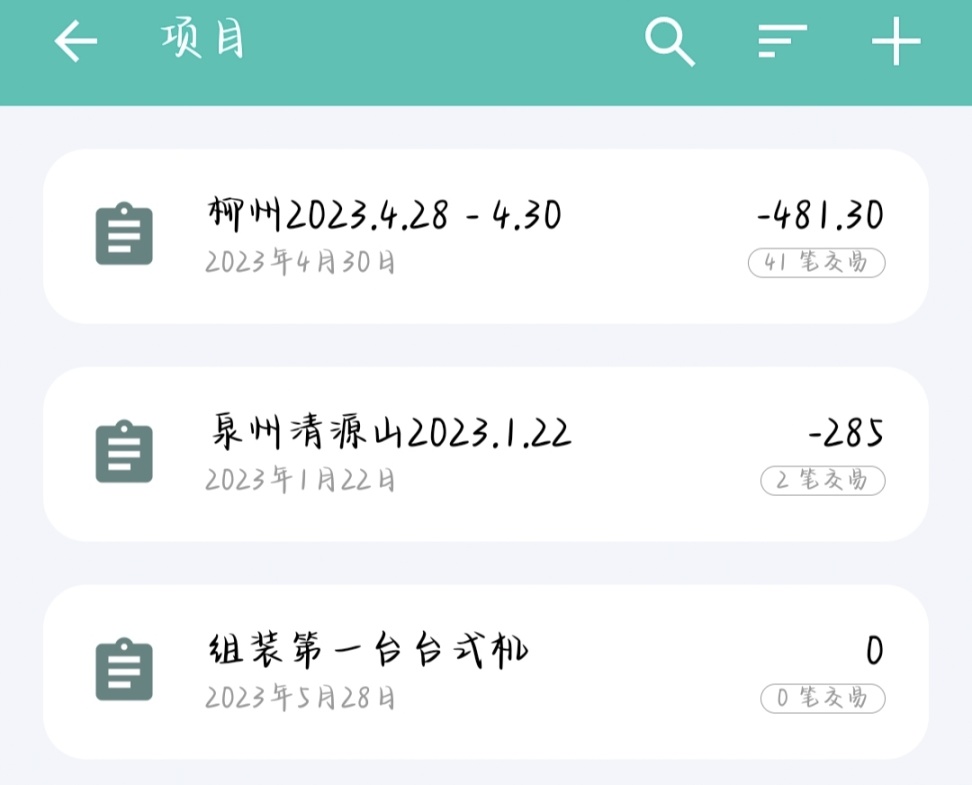This screenshot has height=785, width=972.
Task: Go back from the 项目 page
Action: coord(76,42)
